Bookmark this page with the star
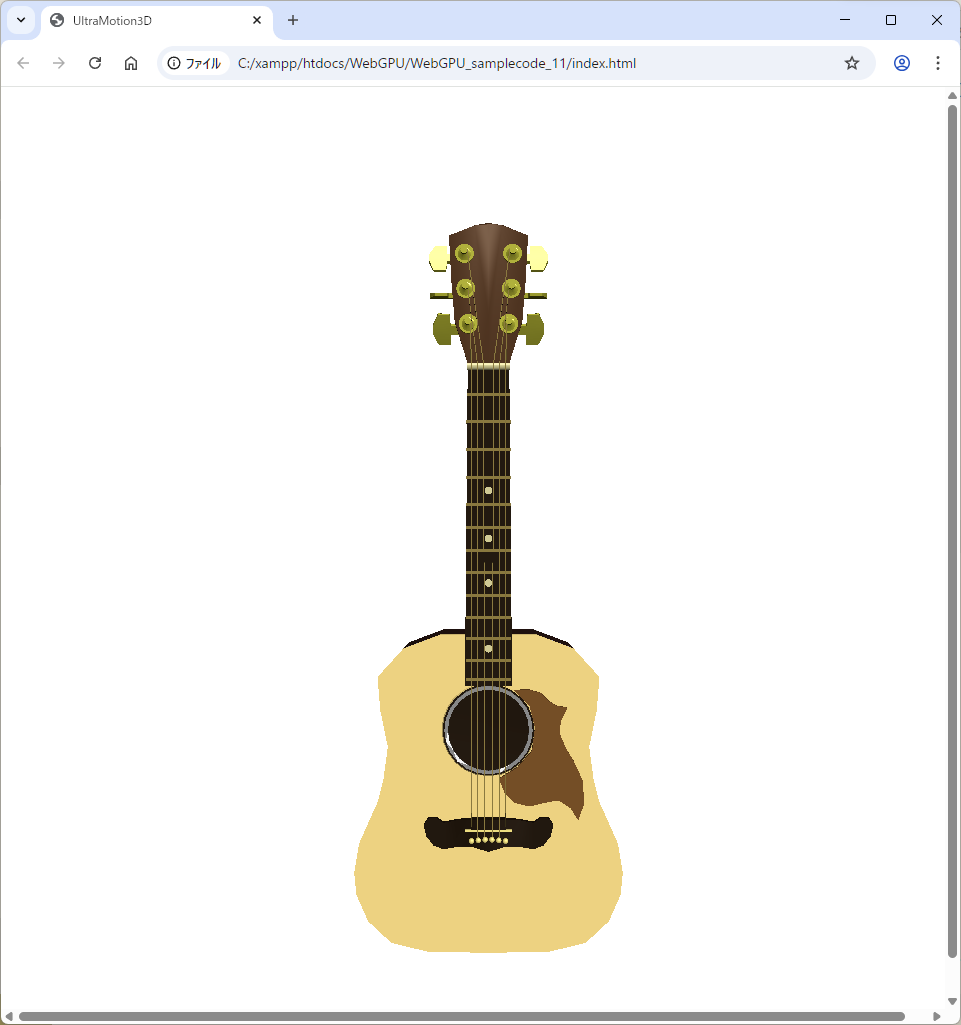The image size is (961, 1025). pyautogui.click(x=852, y=63)
